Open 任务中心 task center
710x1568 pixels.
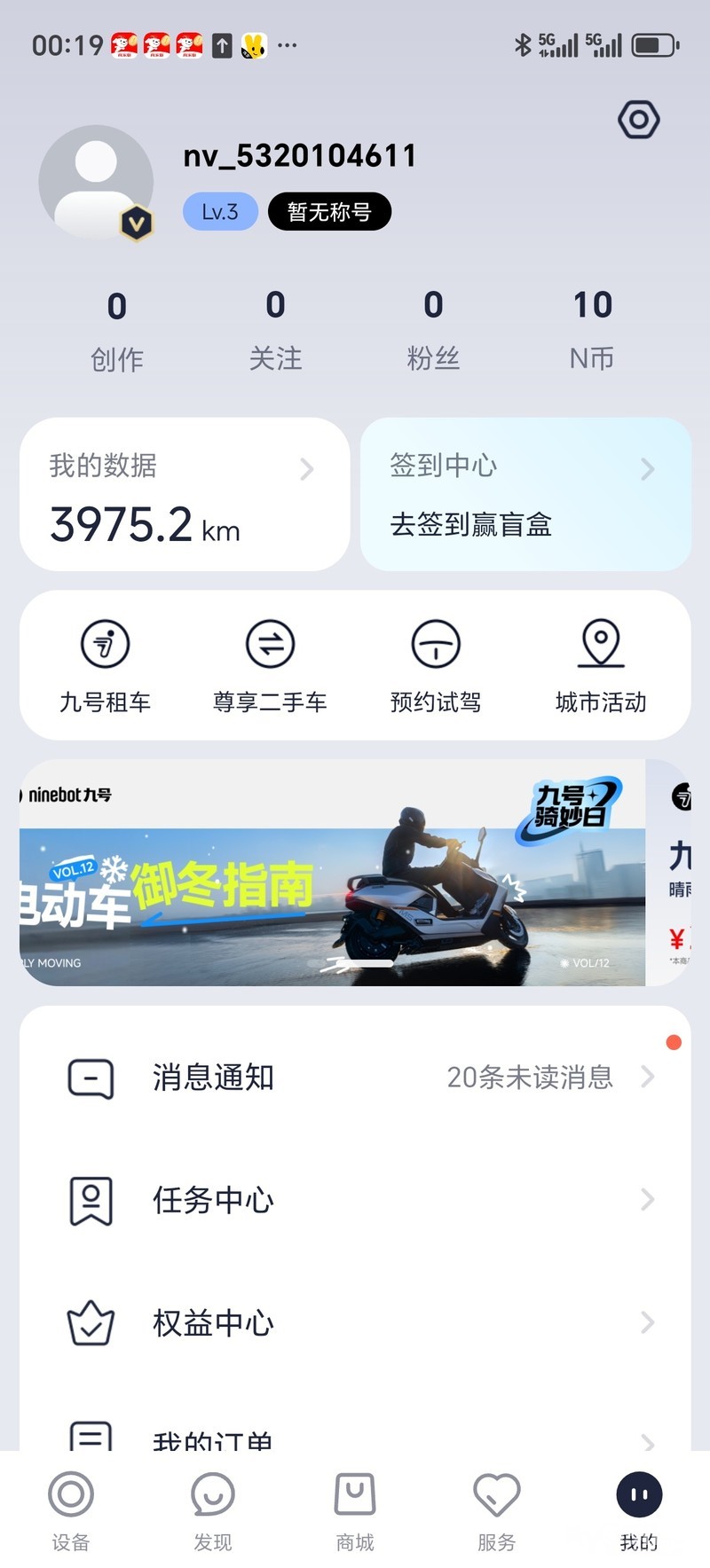pos(355,1200)
